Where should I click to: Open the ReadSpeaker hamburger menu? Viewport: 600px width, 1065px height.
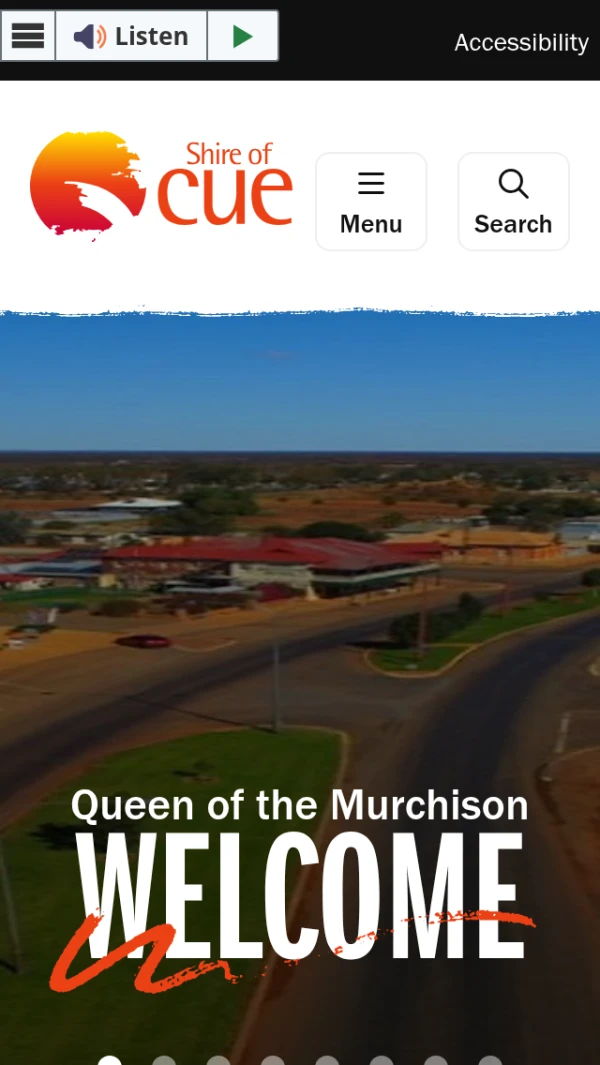point(28,36)
